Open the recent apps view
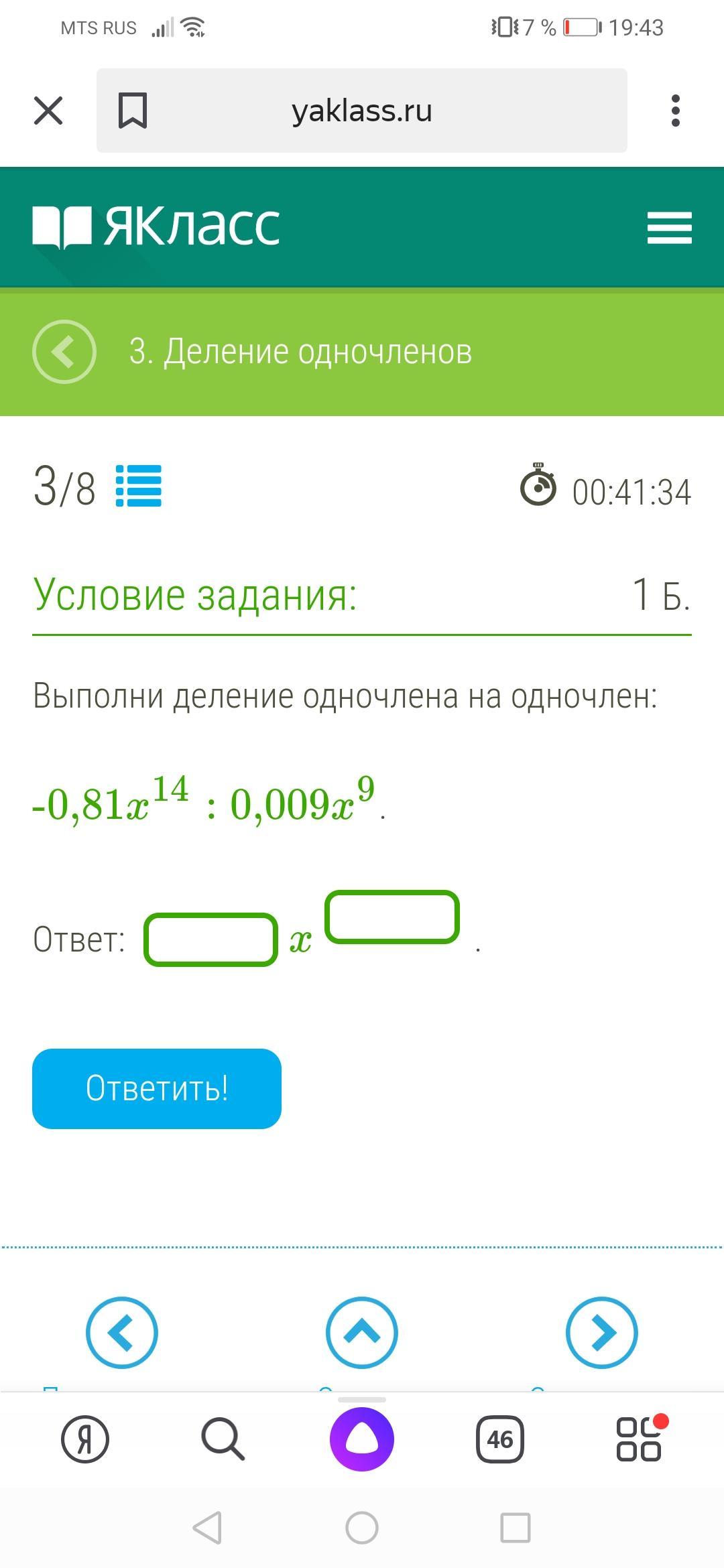 click(516, 1528)
